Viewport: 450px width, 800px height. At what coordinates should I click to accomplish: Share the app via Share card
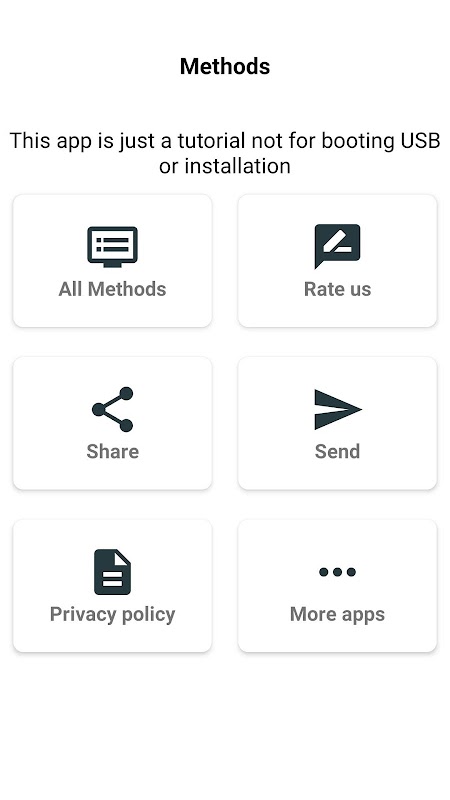(112, 423)
